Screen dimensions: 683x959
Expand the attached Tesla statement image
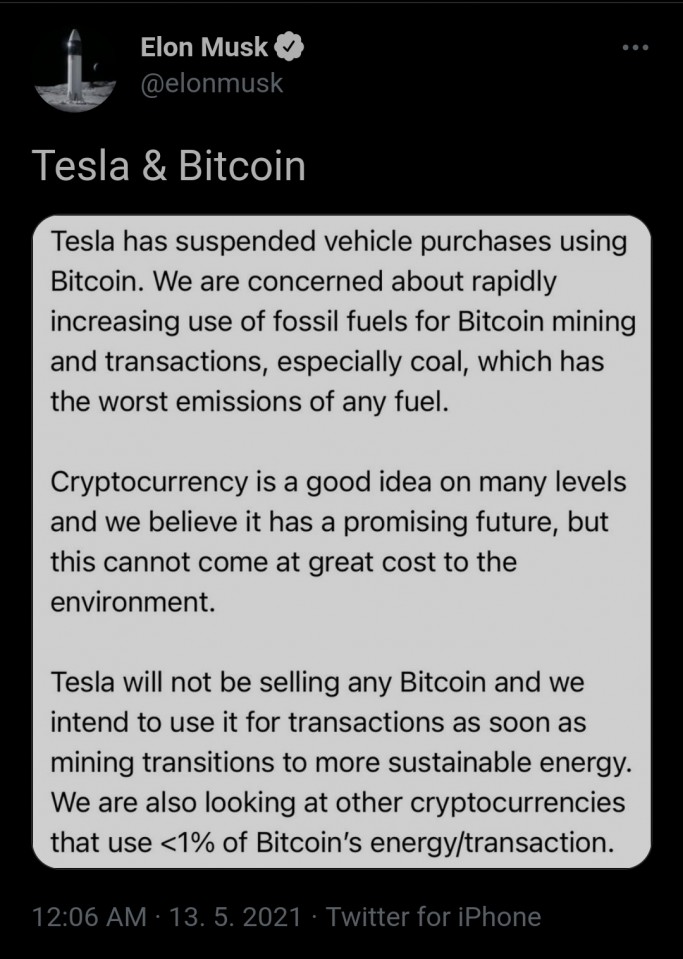(341, 540)
